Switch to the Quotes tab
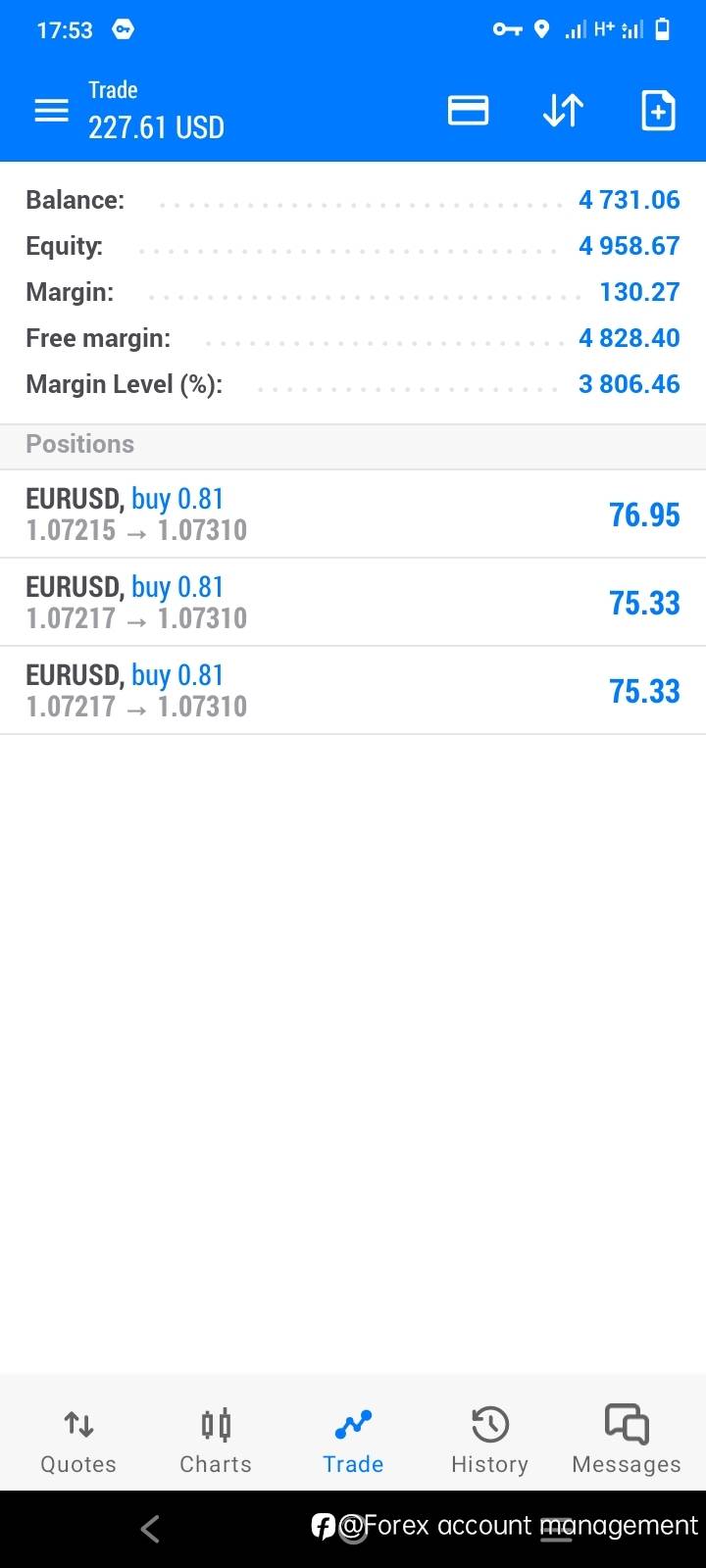706x1568 pixels. 78,1442
